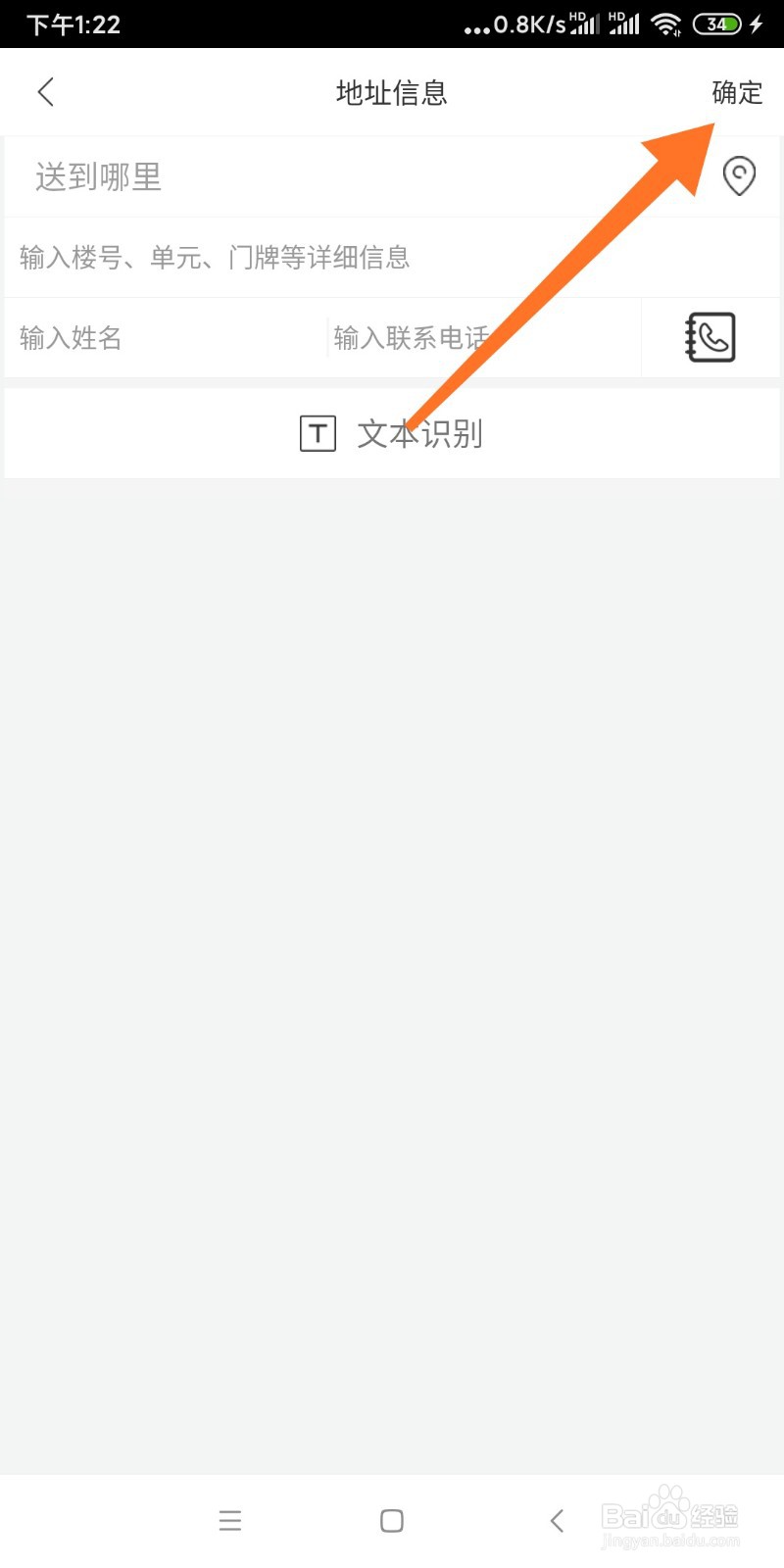This screenshot has width=784, height=1568.
Task: Tap the navigation bar back button
Action: (556, 1521)
